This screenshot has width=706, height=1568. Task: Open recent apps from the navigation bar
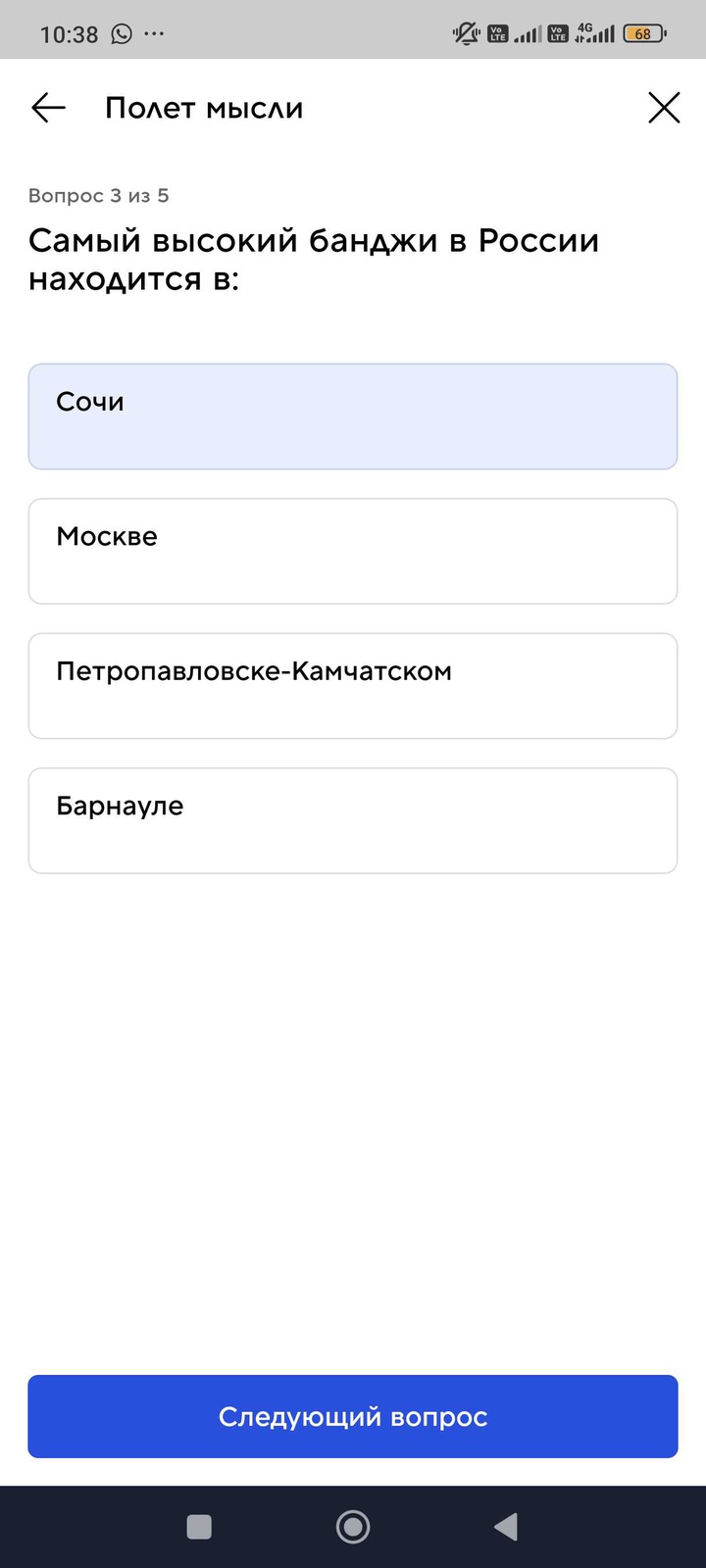(x=199, y=1526)
